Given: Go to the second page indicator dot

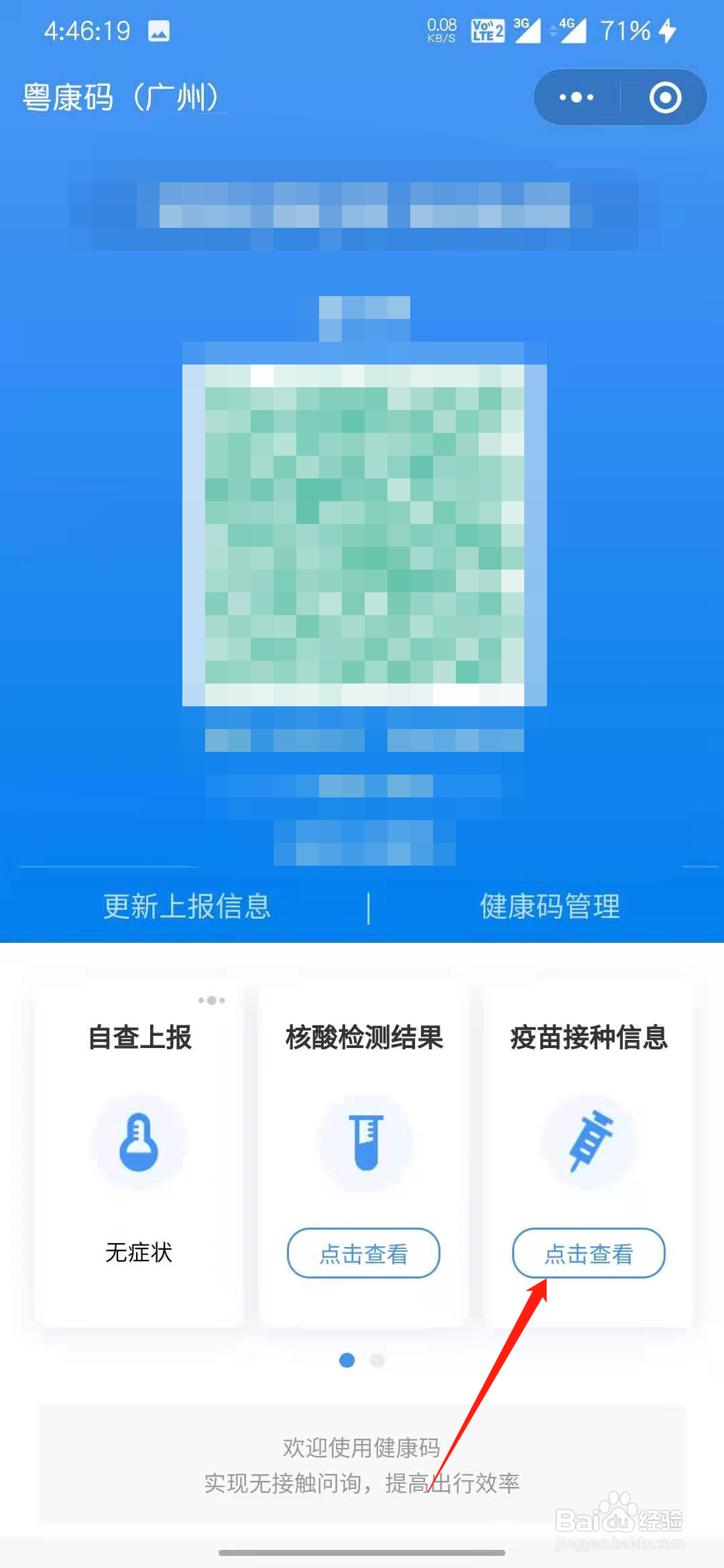Looking at the screenshot, I should click(377, 1360).
